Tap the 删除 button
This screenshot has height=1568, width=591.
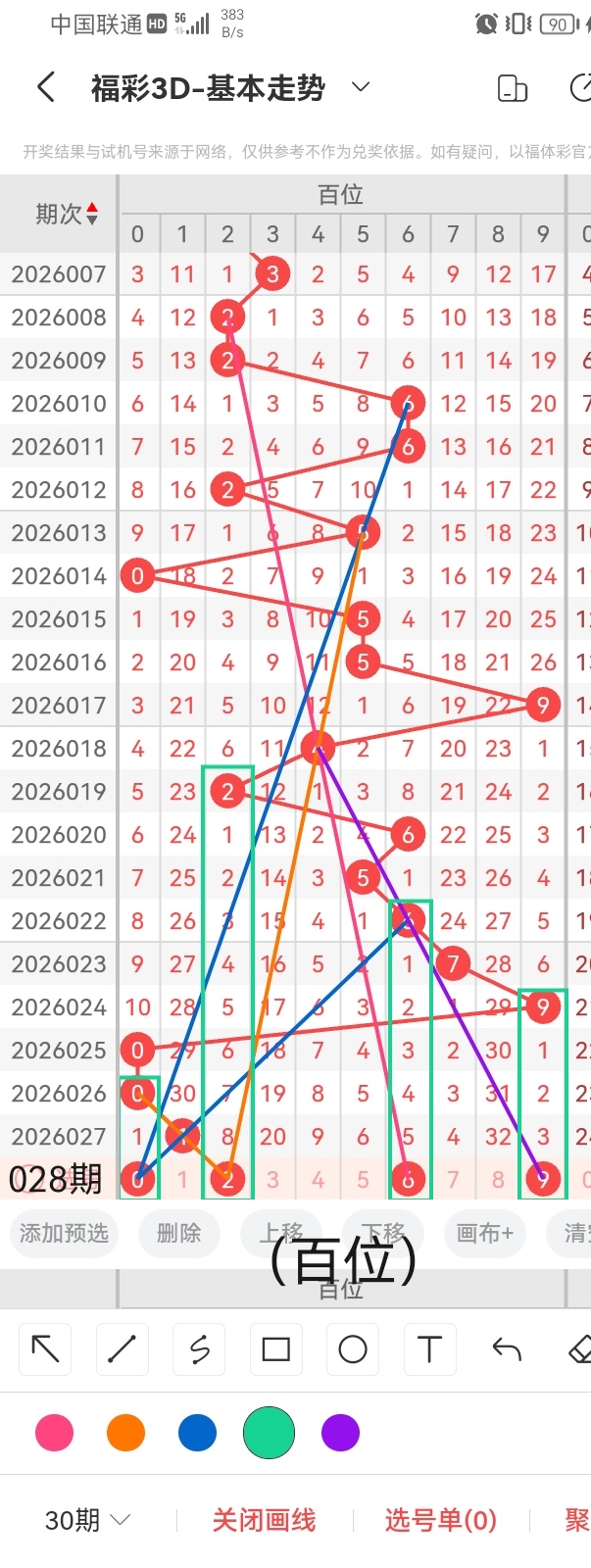[178, 1233]
